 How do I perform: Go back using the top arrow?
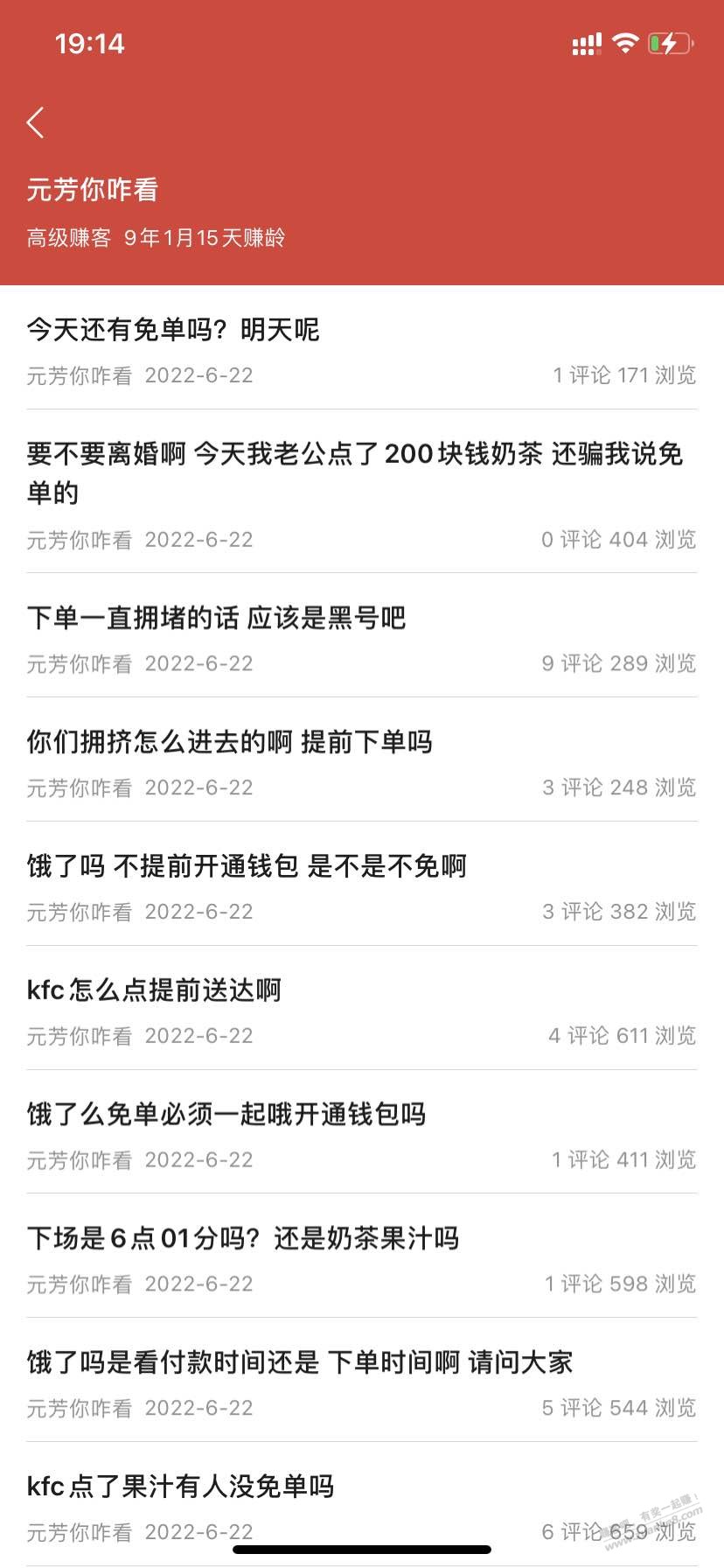click(x=36, y=122)
